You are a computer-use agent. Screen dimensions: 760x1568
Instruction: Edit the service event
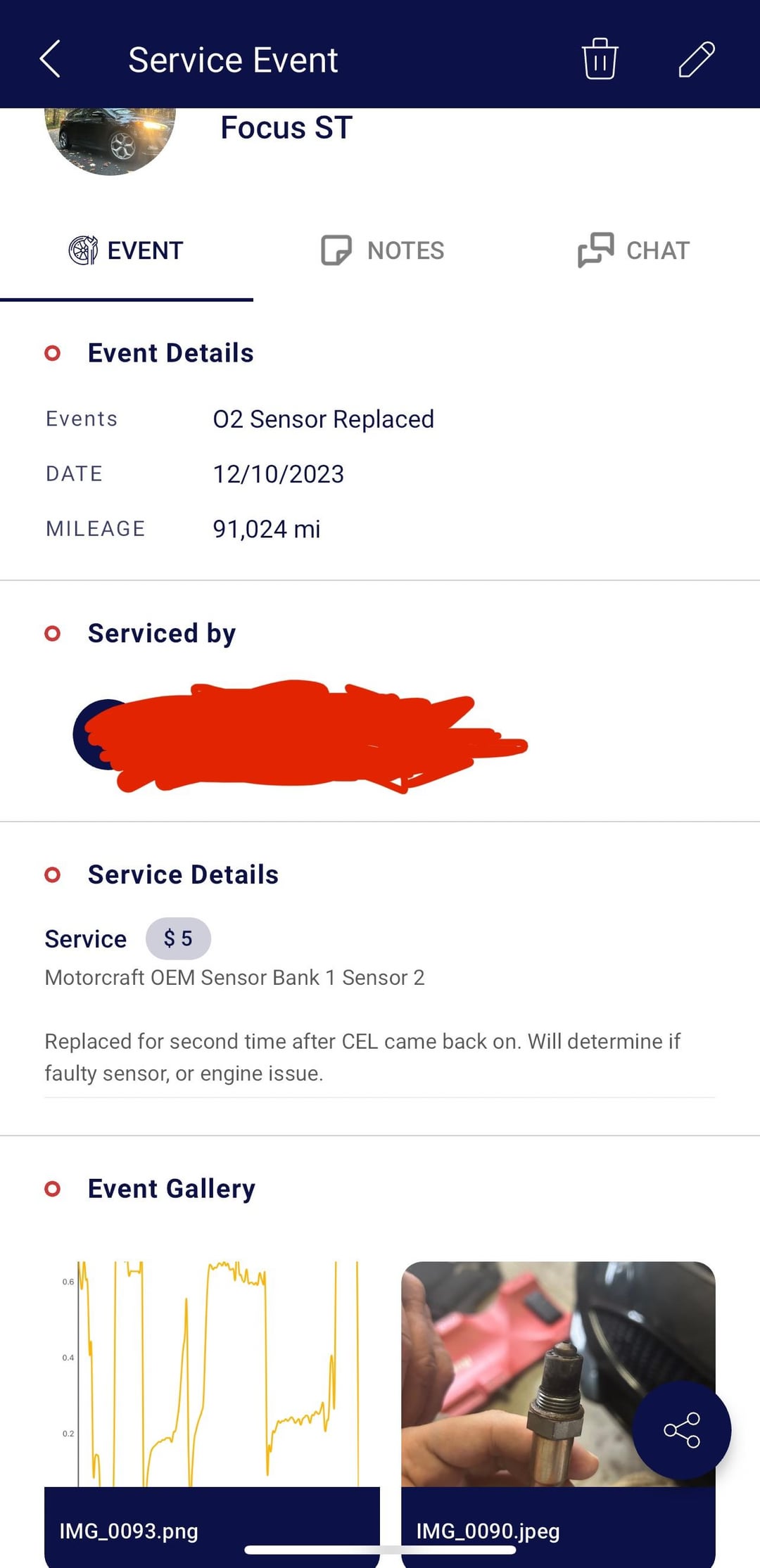tap(696, 59)
